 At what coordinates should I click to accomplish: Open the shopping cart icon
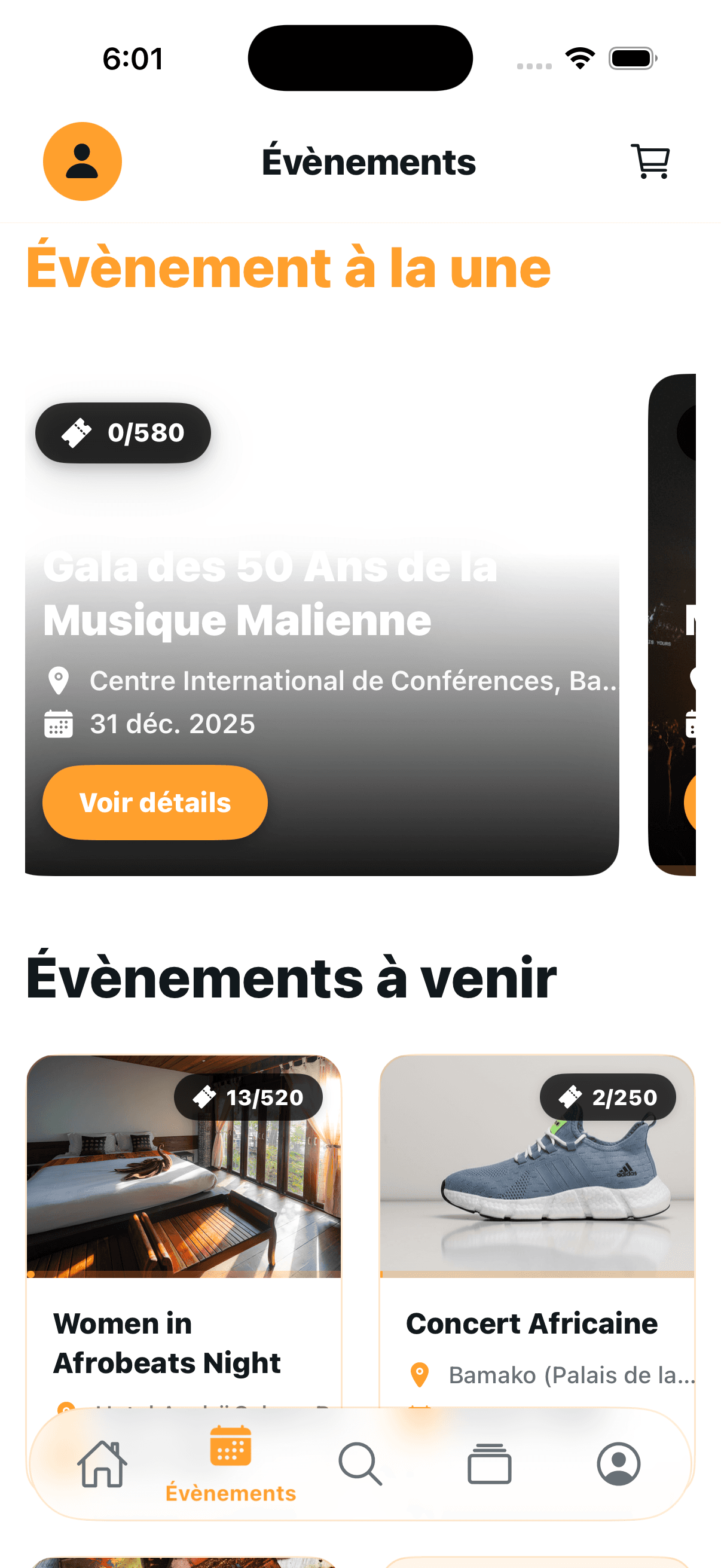649,161
